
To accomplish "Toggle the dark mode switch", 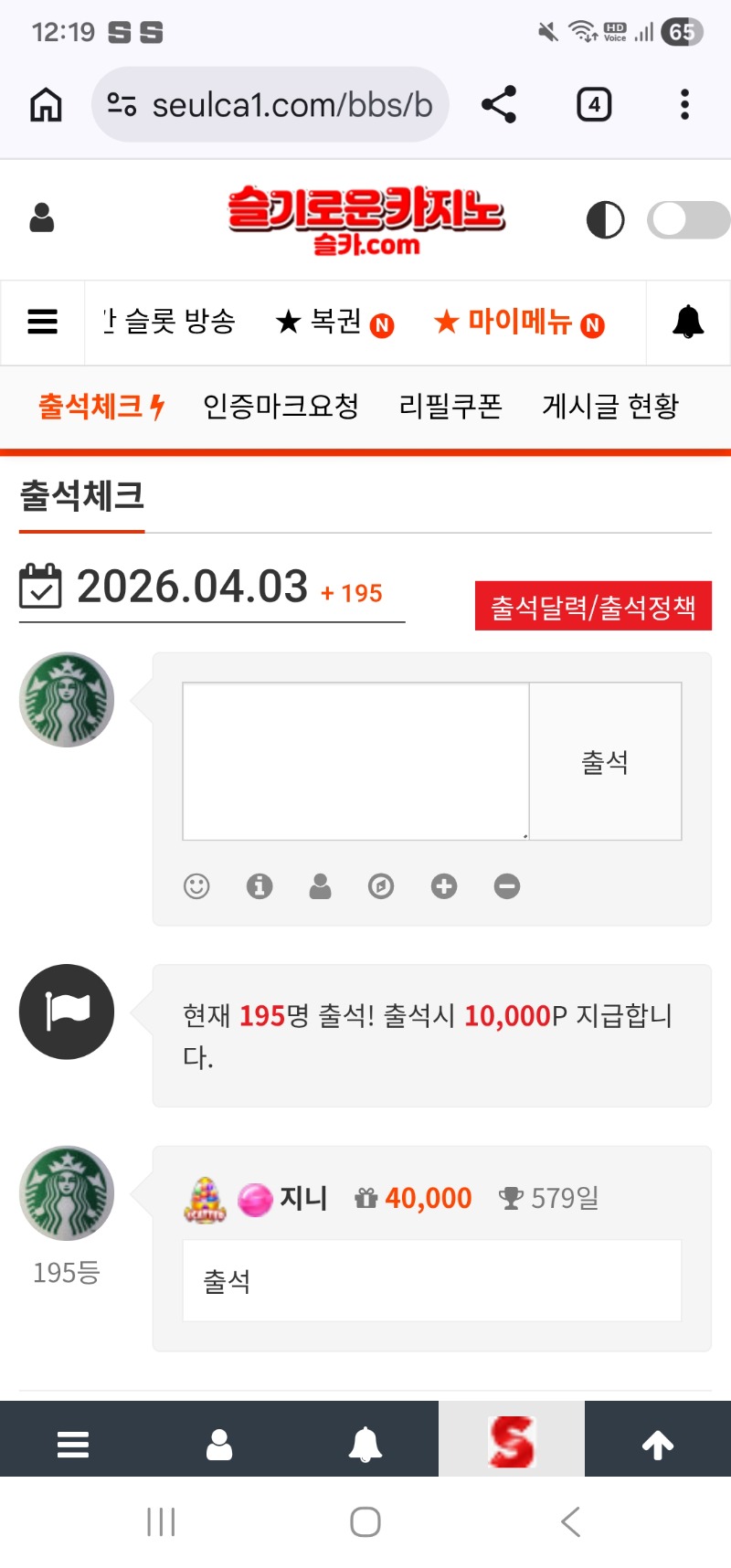I will pos(687,220).
